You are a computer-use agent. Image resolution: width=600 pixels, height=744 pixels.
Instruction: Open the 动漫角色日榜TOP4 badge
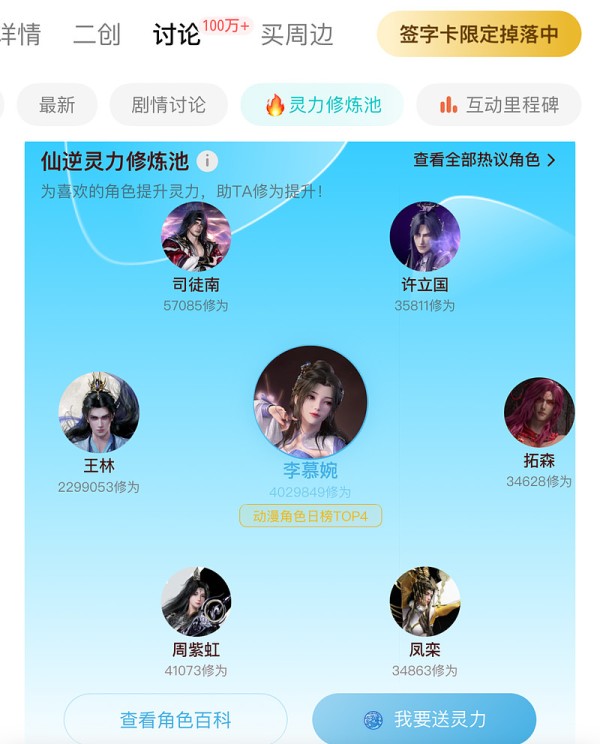tap(310, 516)
